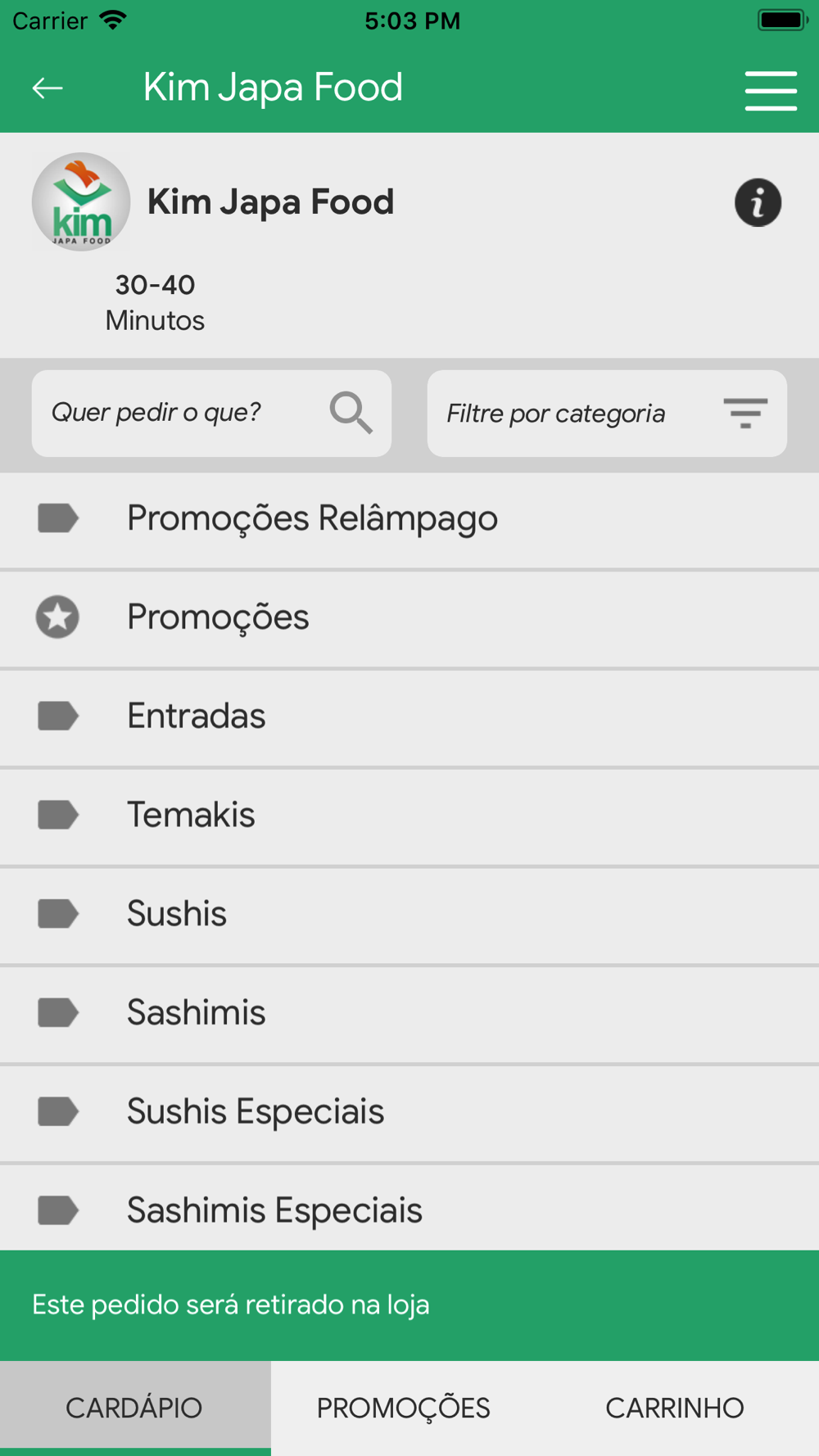The height and width of the screenshot is (1456, 819).
Task: View restaurant info for Kim Japa Food
Action: tap(758, 202)
